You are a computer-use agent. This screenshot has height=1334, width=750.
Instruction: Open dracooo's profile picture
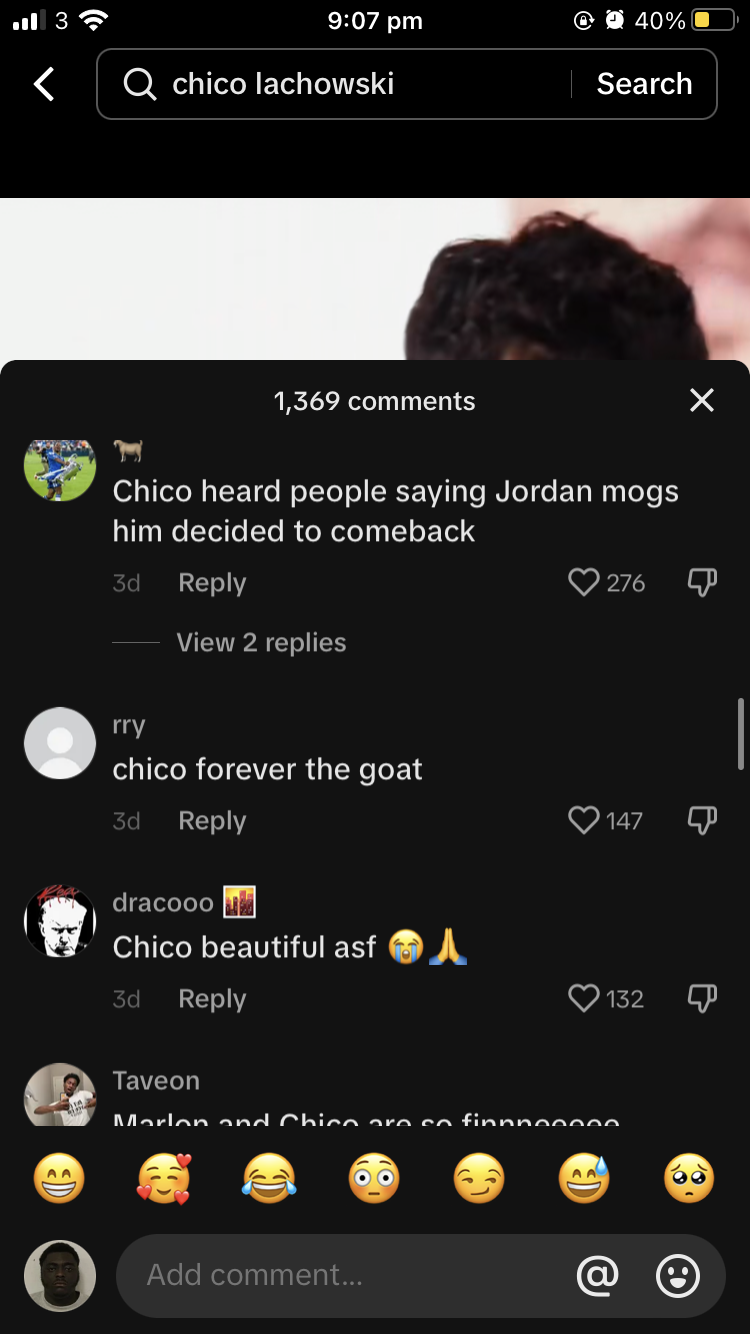[60, 921]
